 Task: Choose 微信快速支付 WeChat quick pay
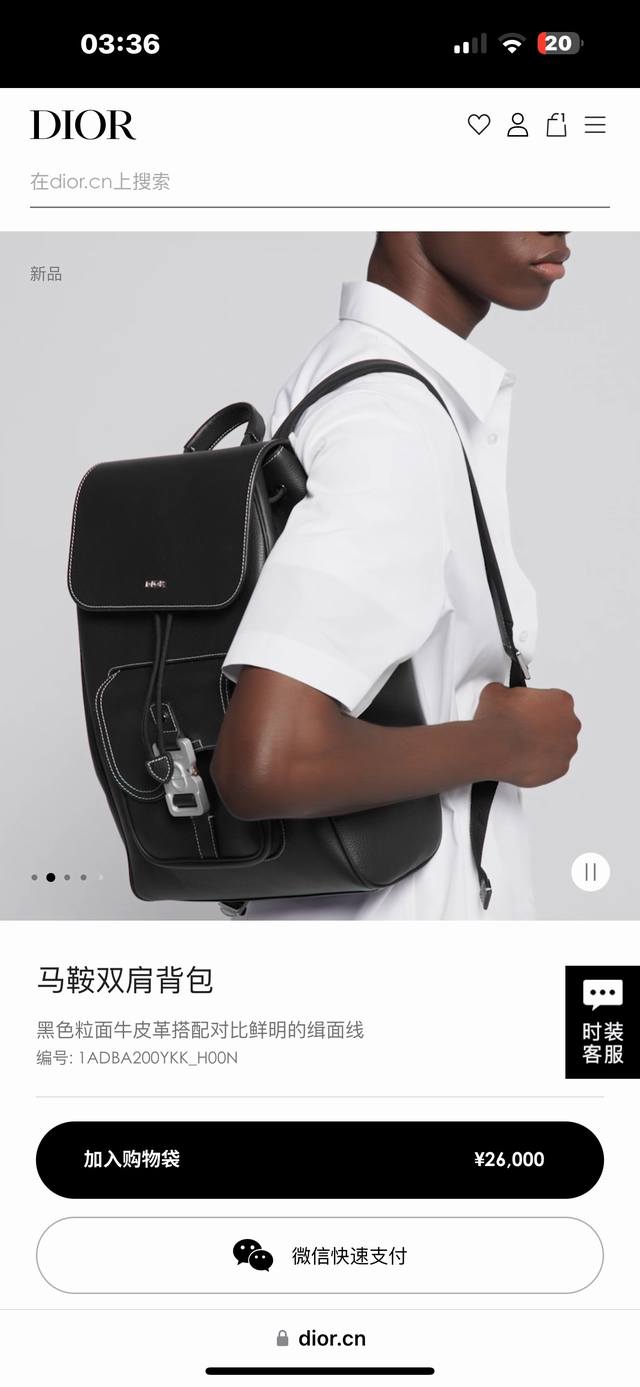[319, 1256]
